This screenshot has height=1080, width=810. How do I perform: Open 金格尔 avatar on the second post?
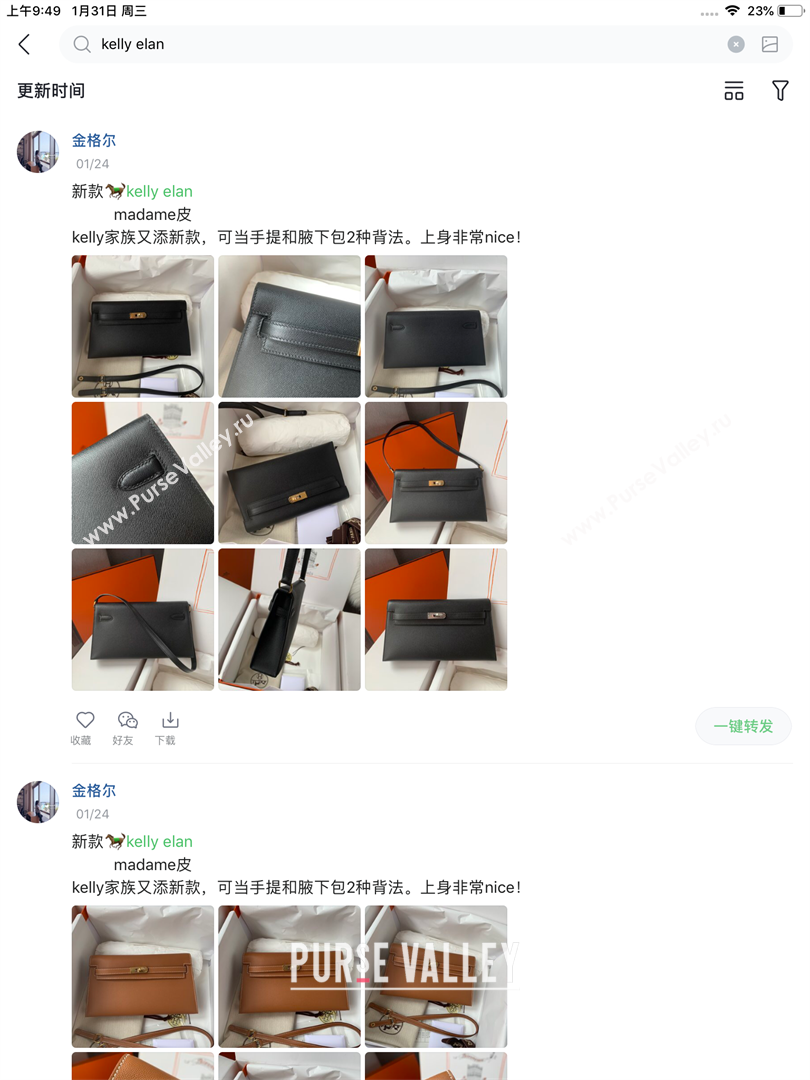coord(38,802)
